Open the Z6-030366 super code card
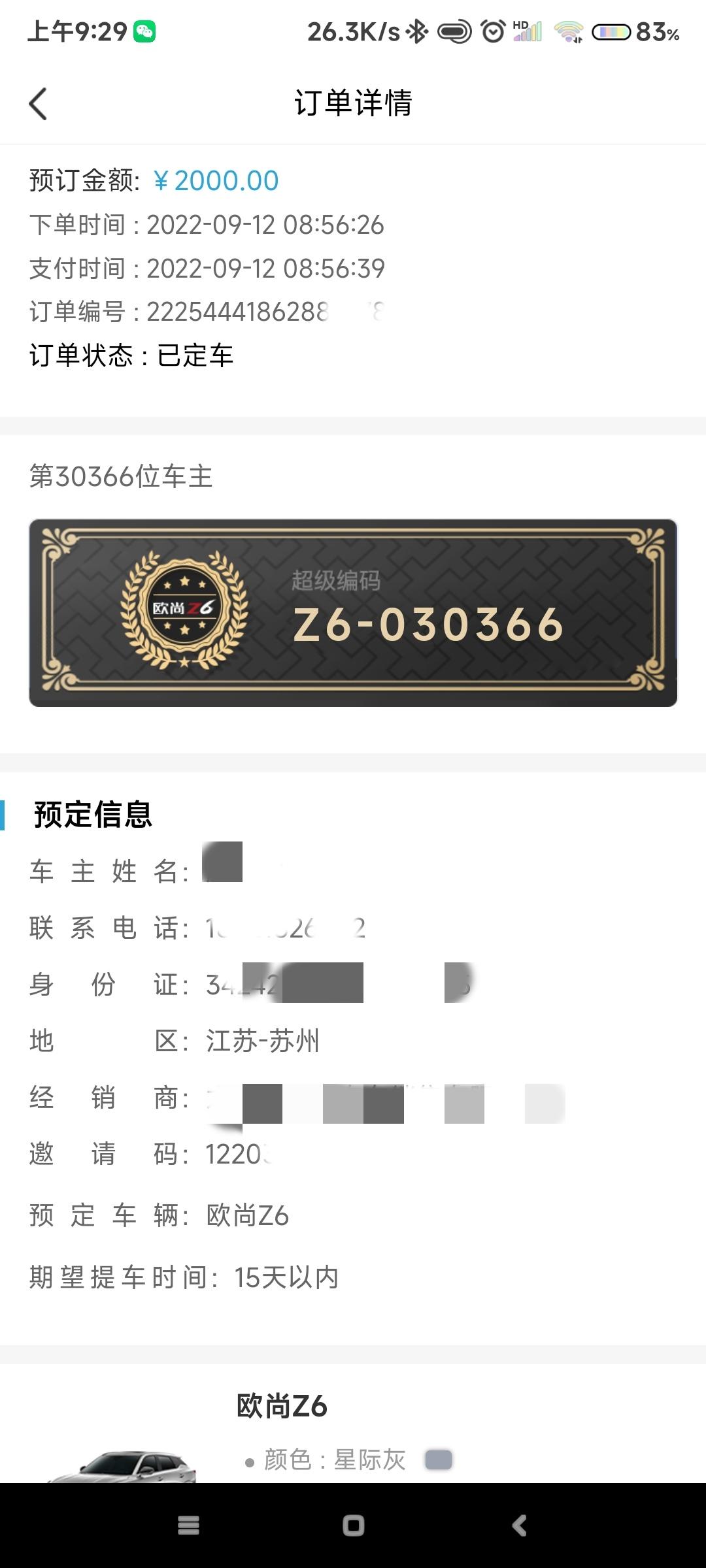 pyautogui.click(x=353, y=613)
